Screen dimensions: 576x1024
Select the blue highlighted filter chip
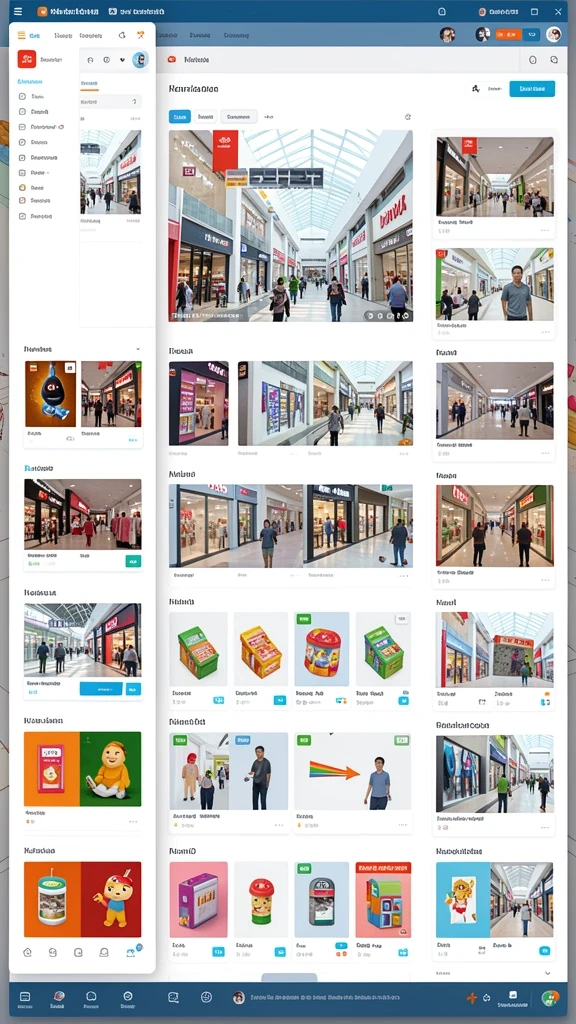(180, 117)
